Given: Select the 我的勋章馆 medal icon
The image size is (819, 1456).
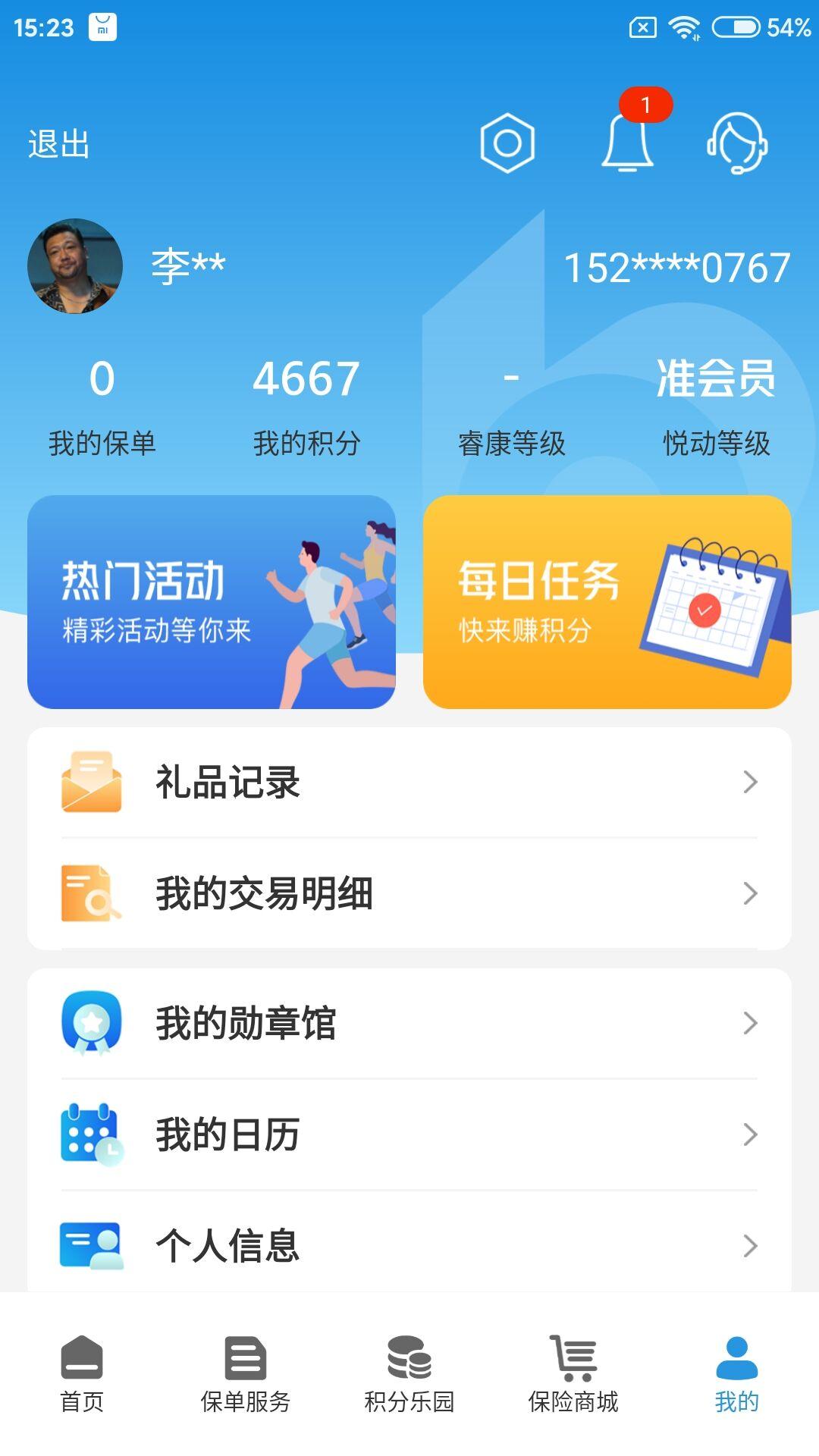Looking at the screenshot, I should (91, 1022).
